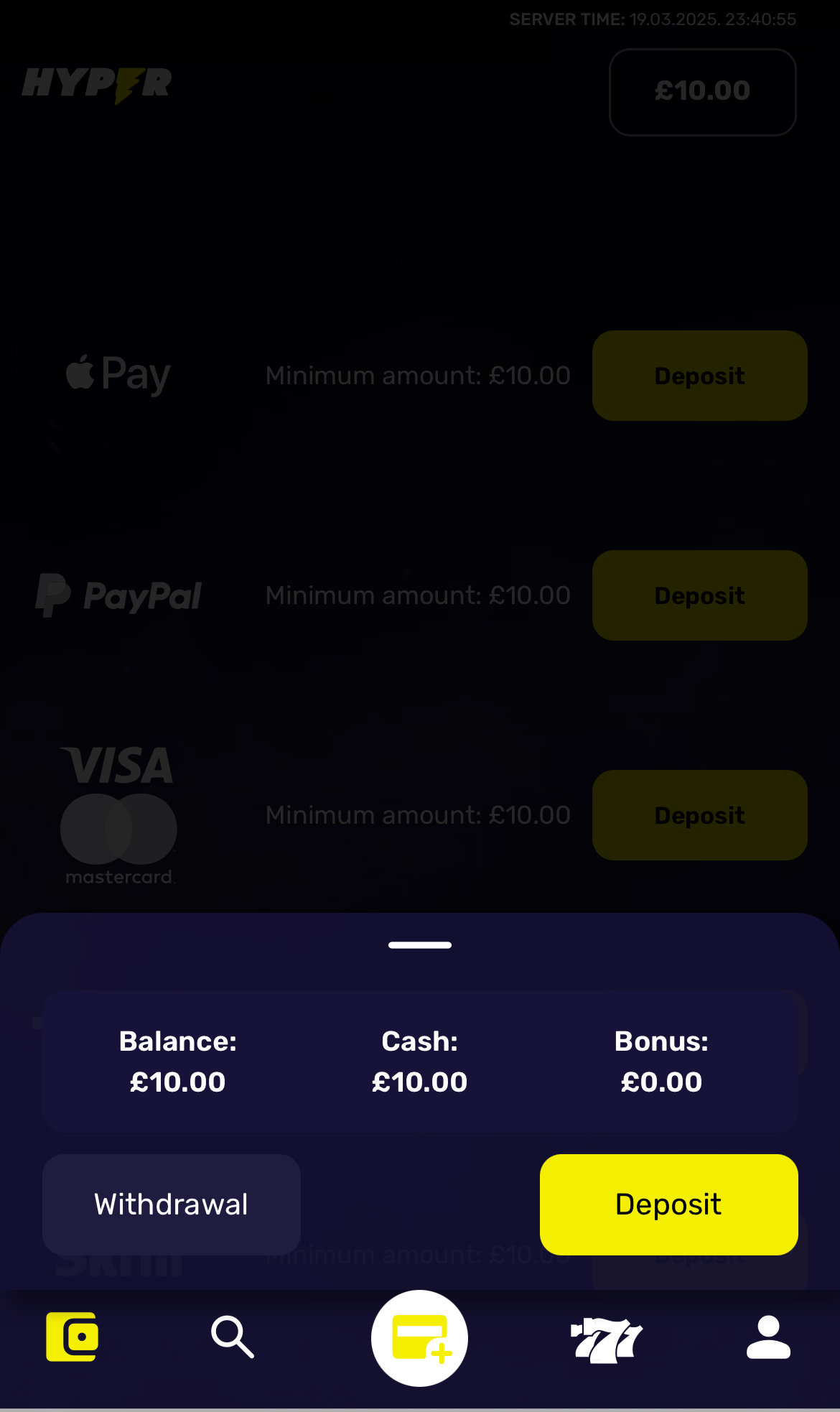Open the Withdrawal option
Viewport: 840px width, 1412px height.
tap(171, 1204)
